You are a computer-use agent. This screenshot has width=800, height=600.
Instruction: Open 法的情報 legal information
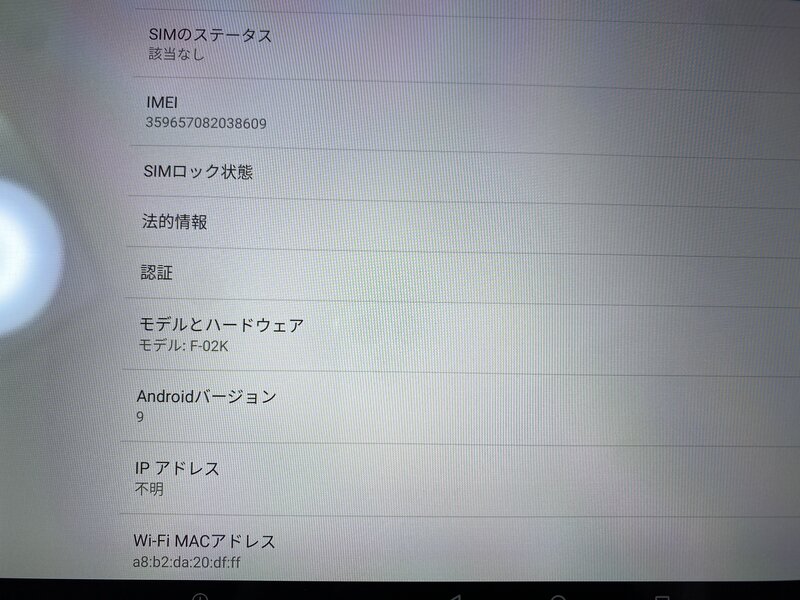click(176, 222)
